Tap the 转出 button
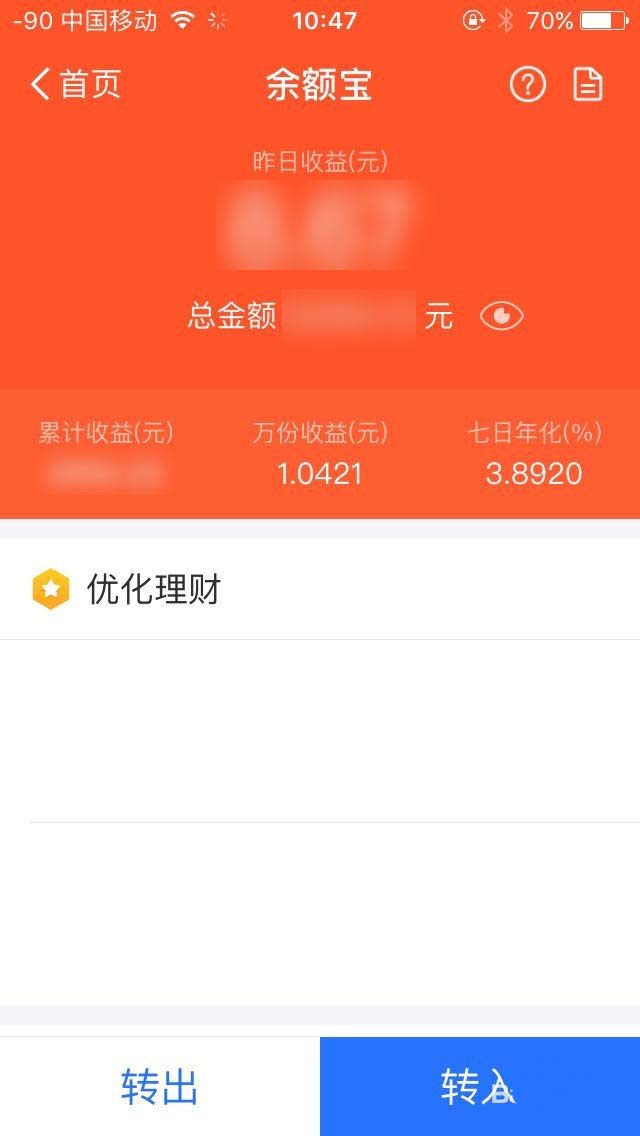Screen dimensions: 640x1136 [x=160, y=1086]
